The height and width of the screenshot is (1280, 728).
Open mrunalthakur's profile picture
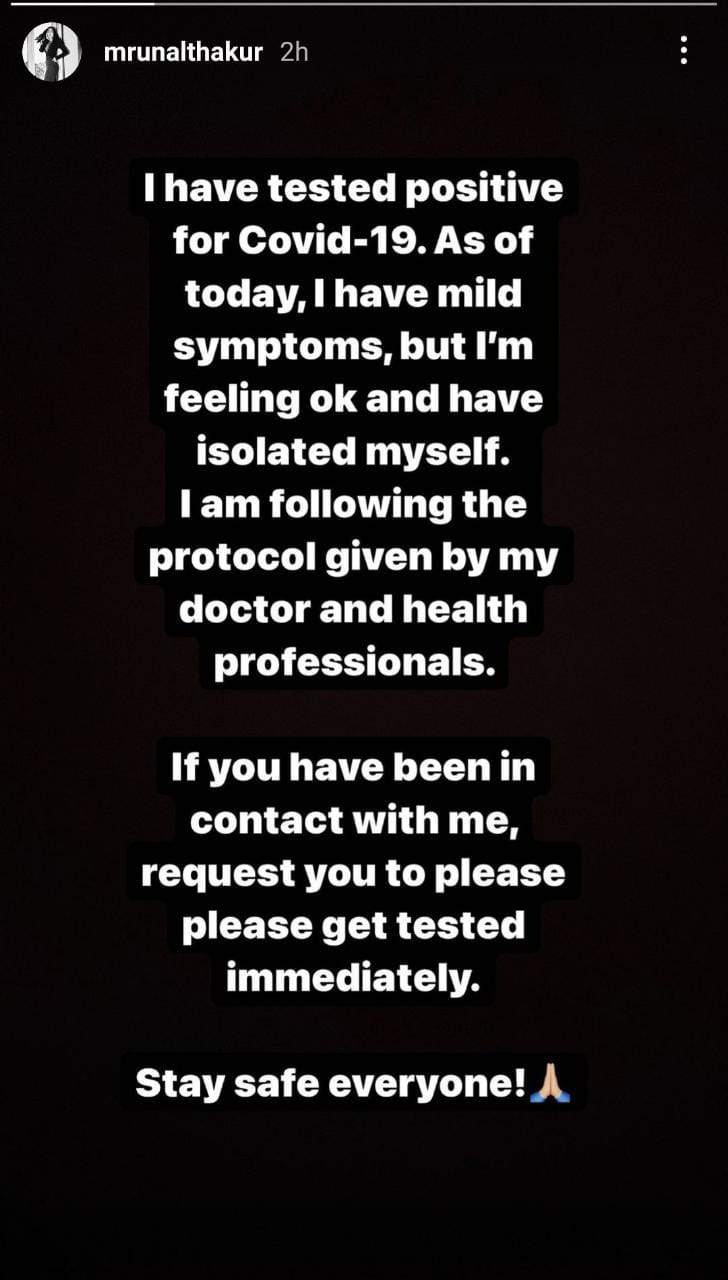(x=52, y=52)
